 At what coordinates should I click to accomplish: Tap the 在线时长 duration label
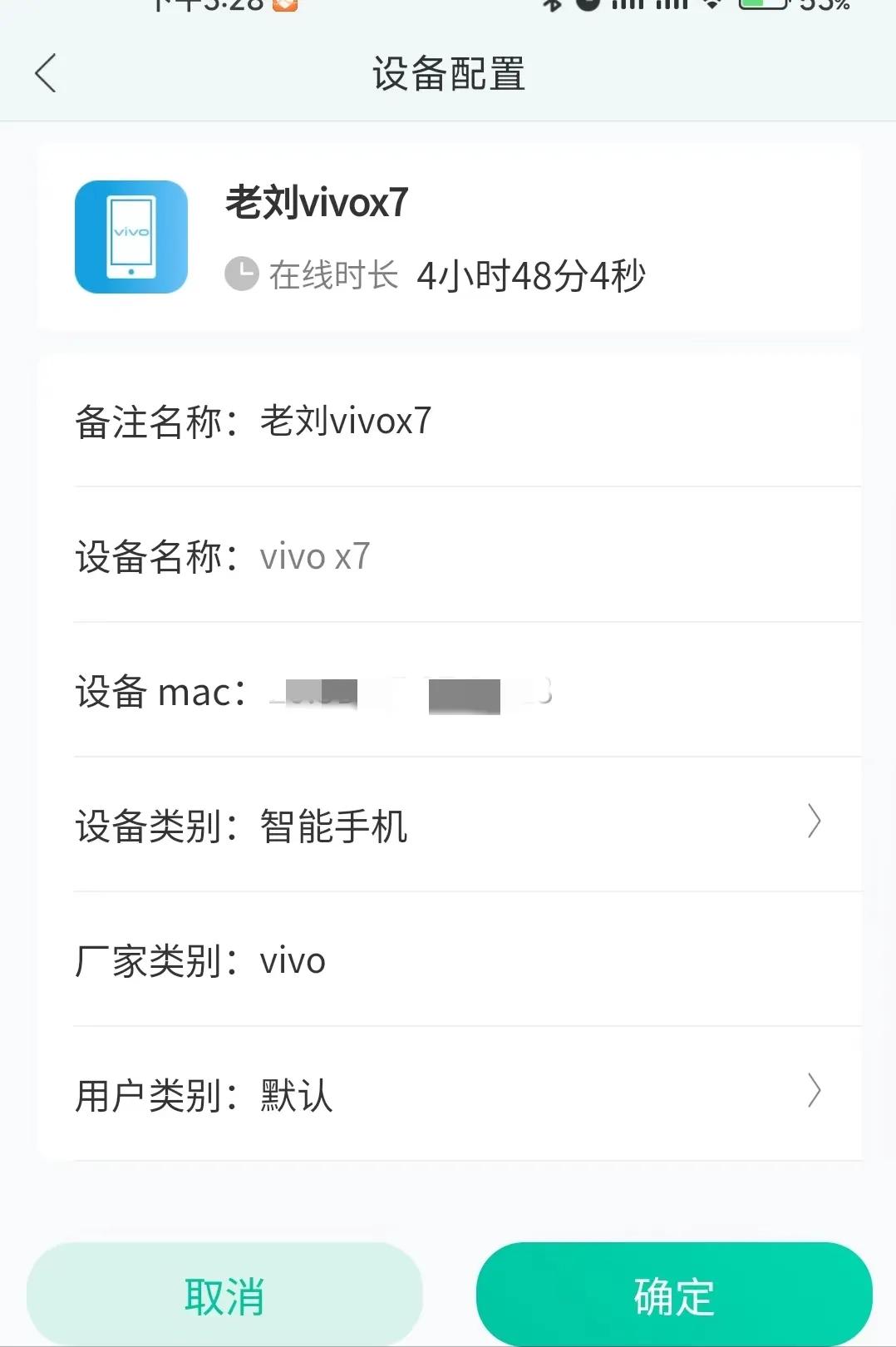tap(332, 273)
